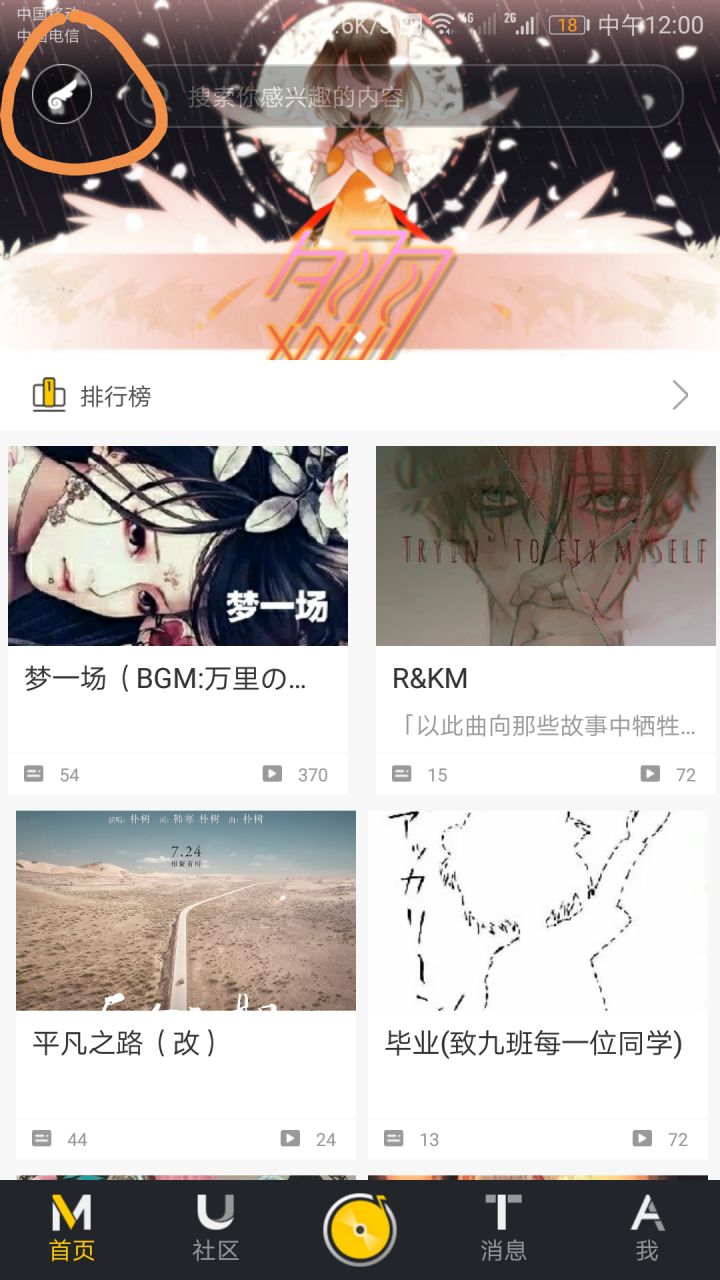
Task: Open the ranking chart icon beside 排行榜
Action: pos(47,394)
